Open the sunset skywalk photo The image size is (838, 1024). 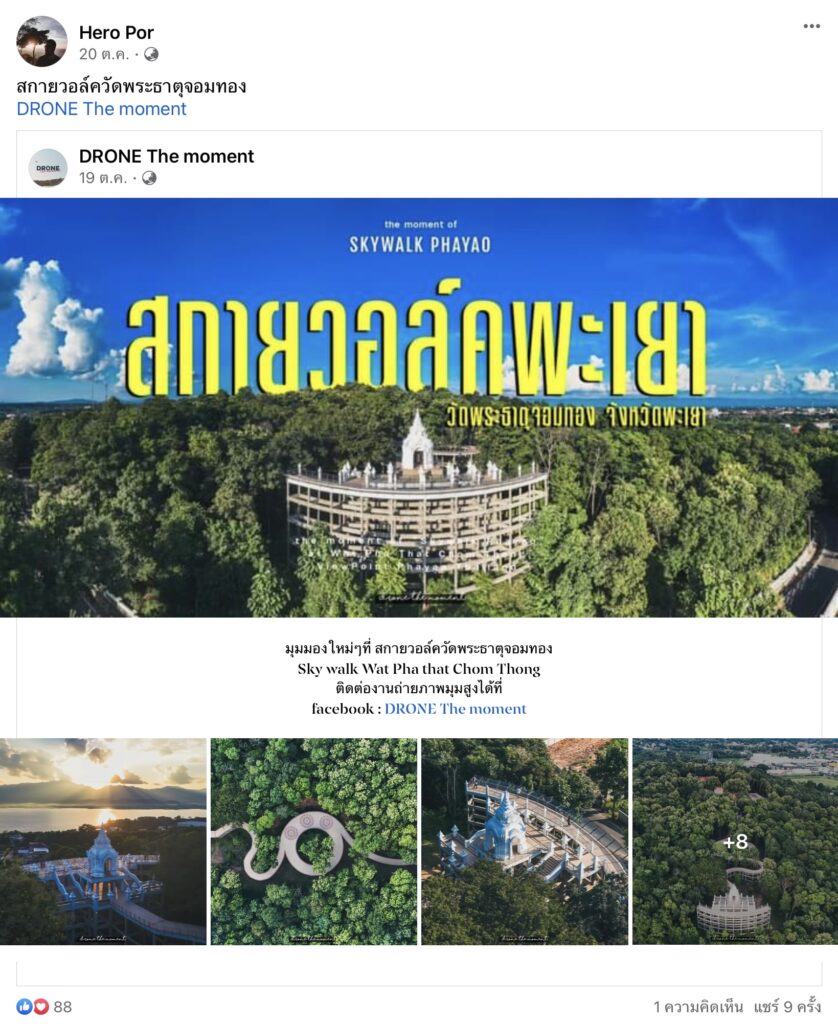tap(103, 841)
